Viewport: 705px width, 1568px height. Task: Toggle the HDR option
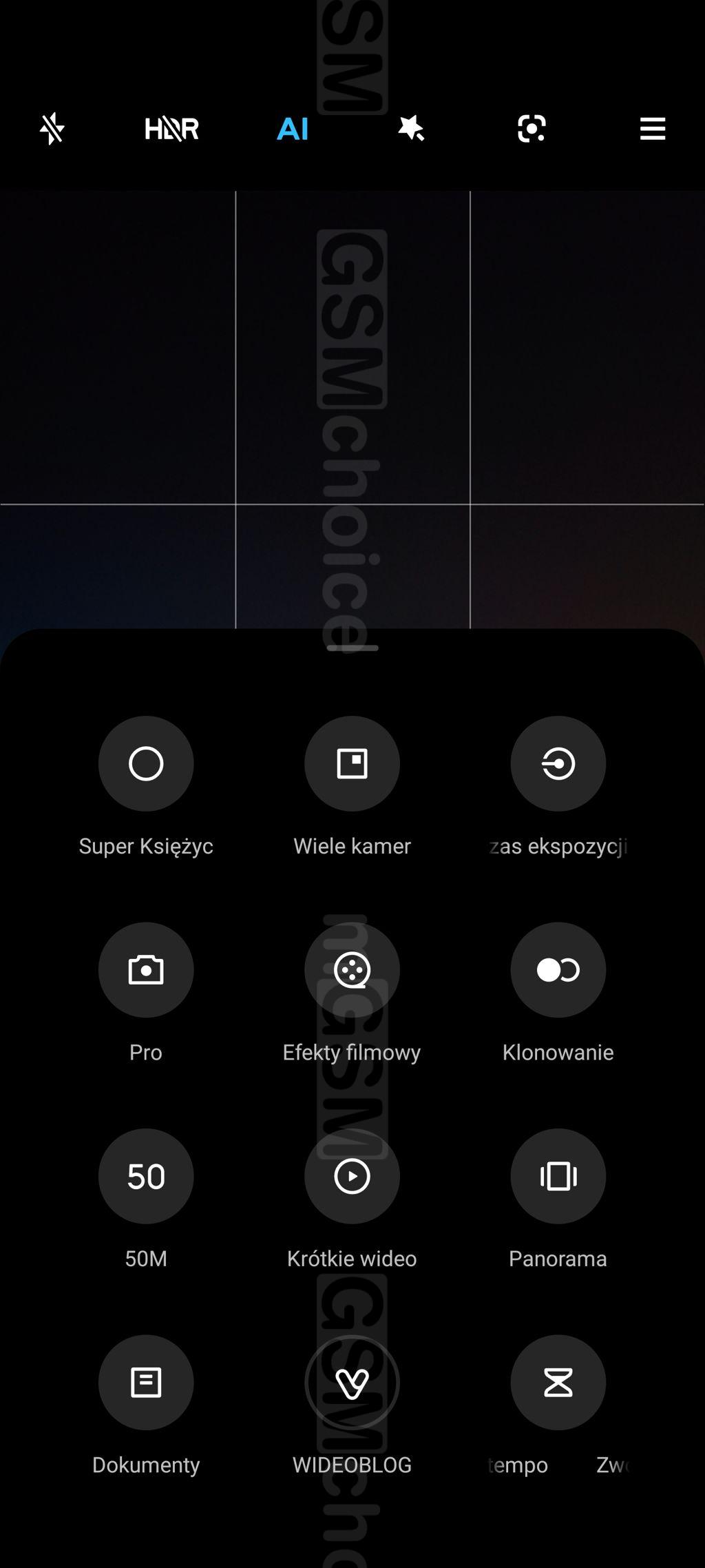click(x=171, y=129)
